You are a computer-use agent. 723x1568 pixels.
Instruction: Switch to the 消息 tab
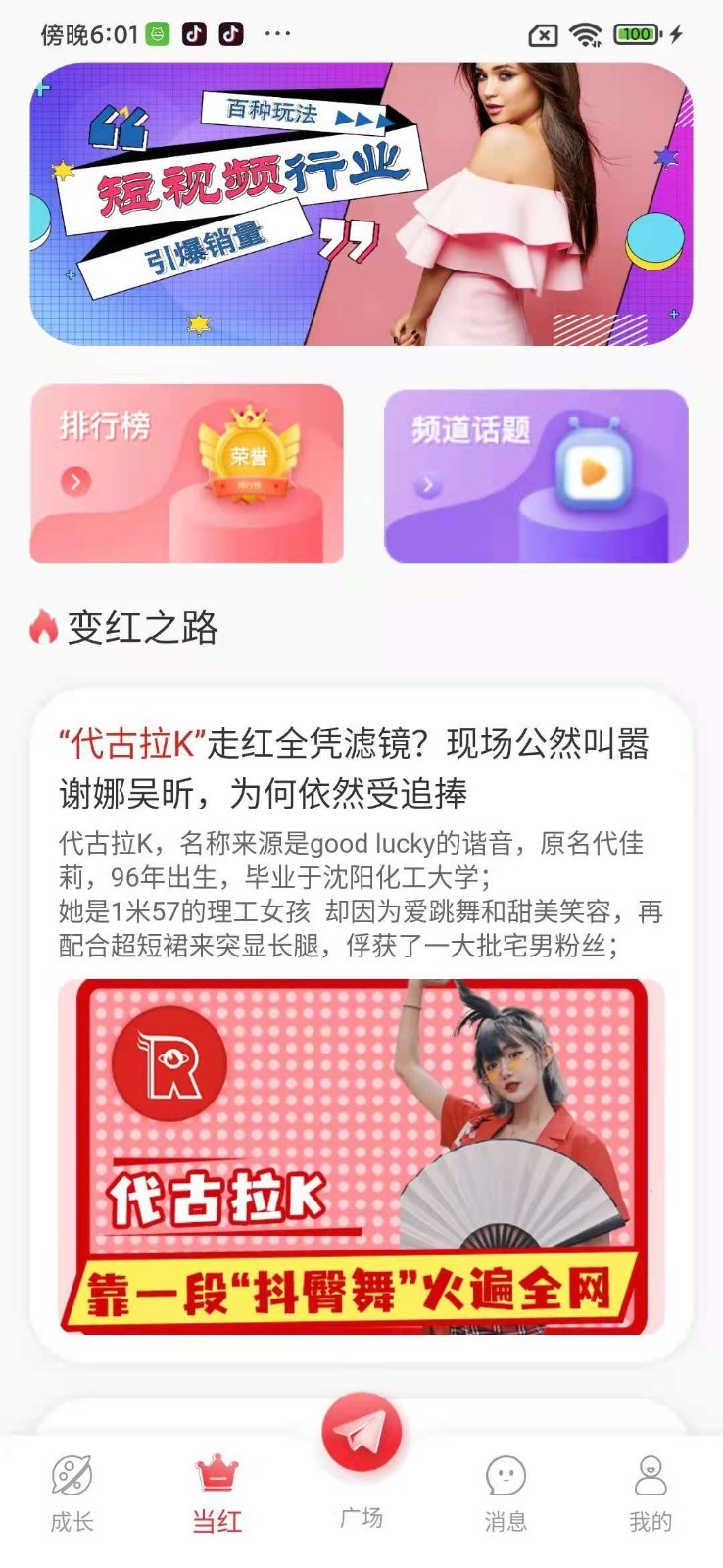pyautogui.click(x=506, y=1490)
